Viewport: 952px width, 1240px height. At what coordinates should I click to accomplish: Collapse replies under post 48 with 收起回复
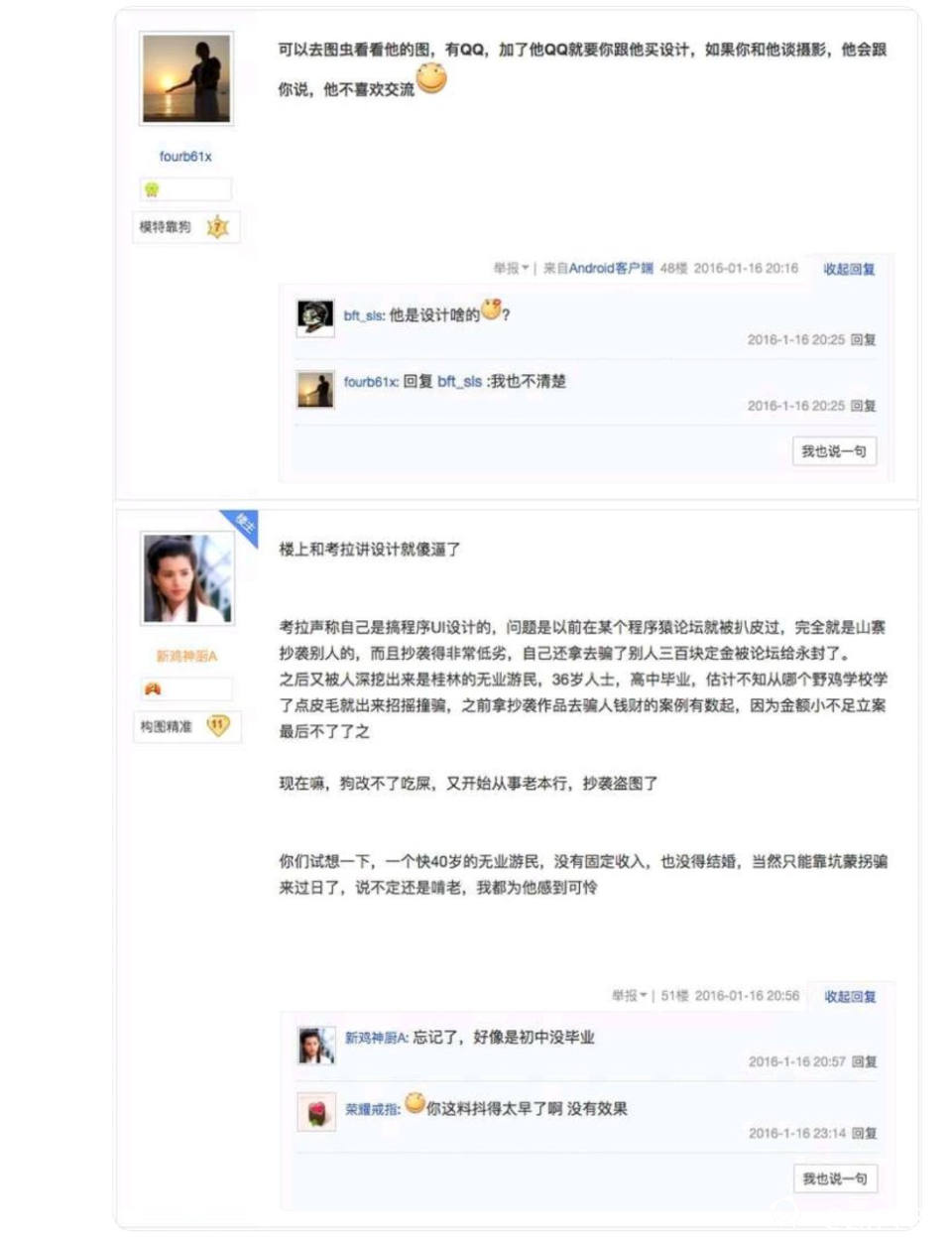tap(849, 269)
